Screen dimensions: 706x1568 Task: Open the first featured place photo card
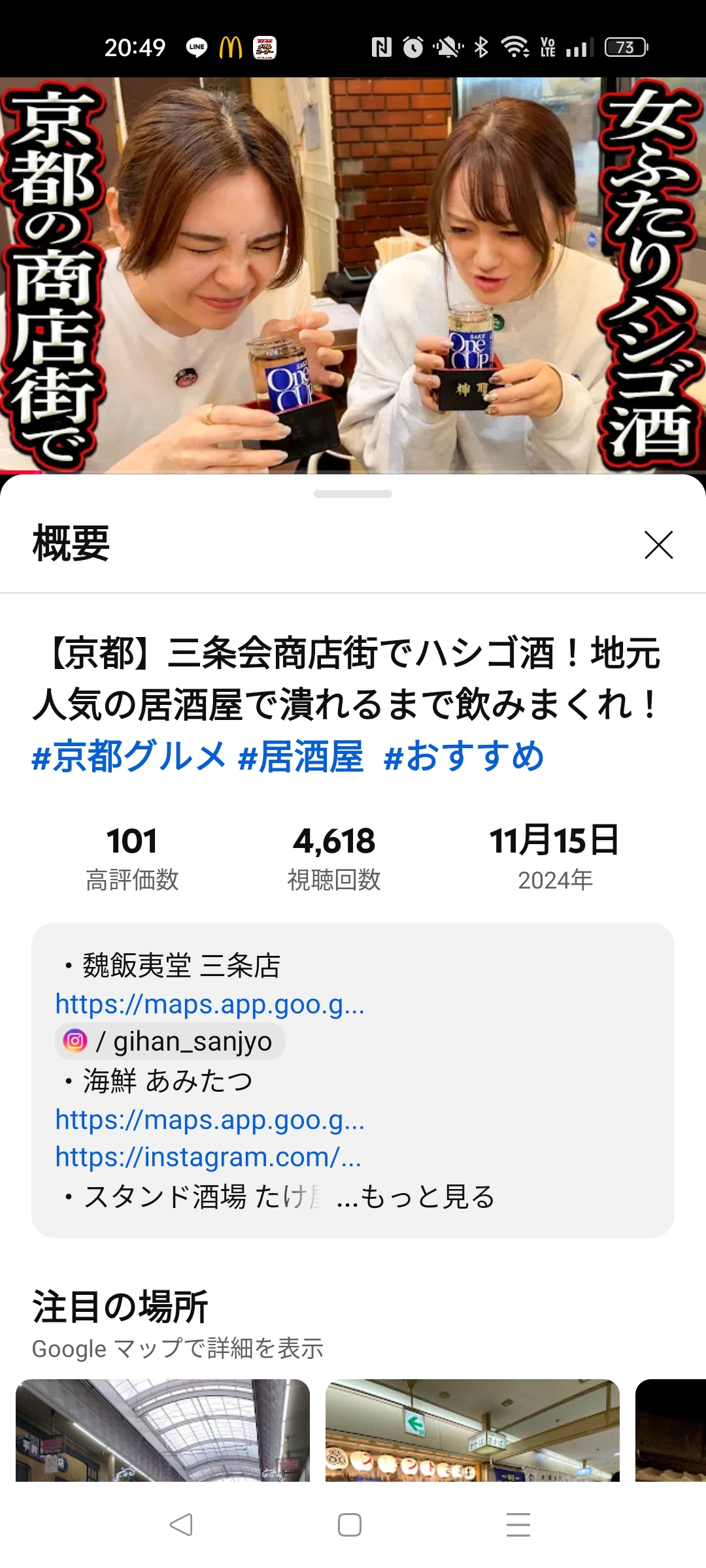click(x=163, y=1429)
